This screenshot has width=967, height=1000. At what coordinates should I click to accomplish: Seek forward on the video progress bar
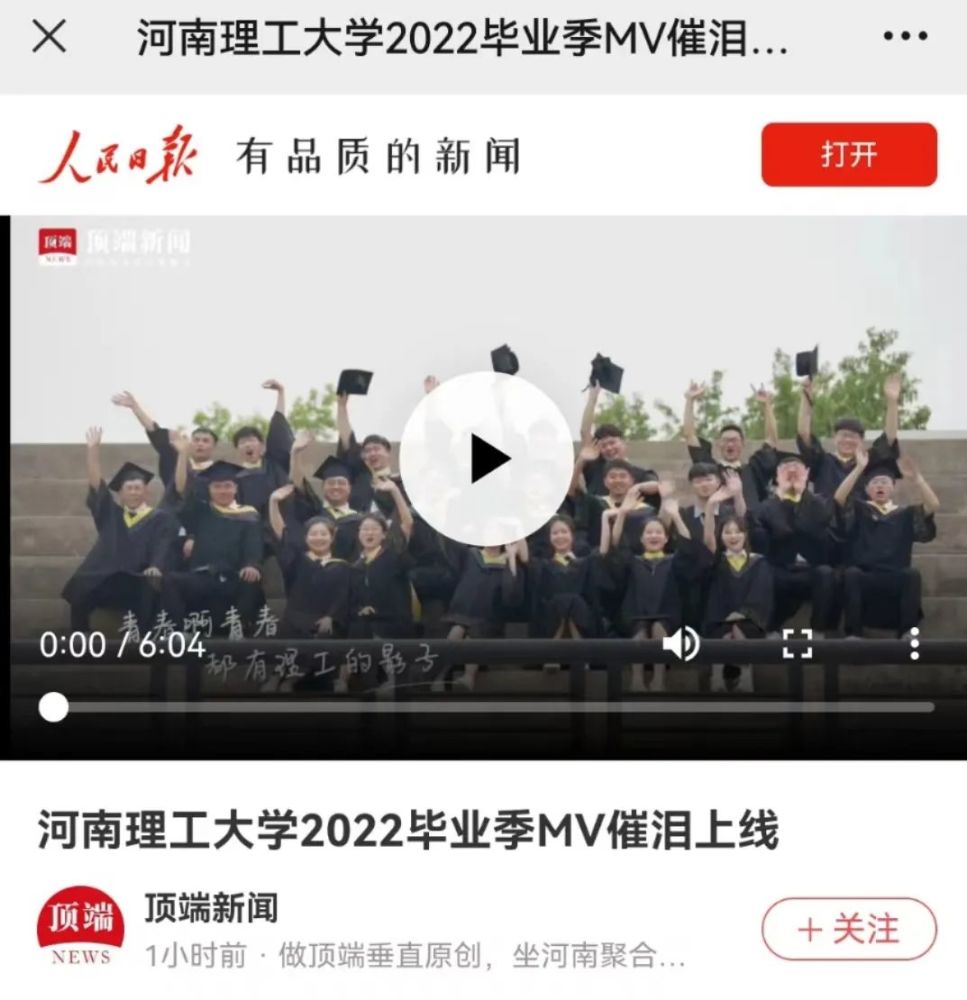tap(500, 706)
